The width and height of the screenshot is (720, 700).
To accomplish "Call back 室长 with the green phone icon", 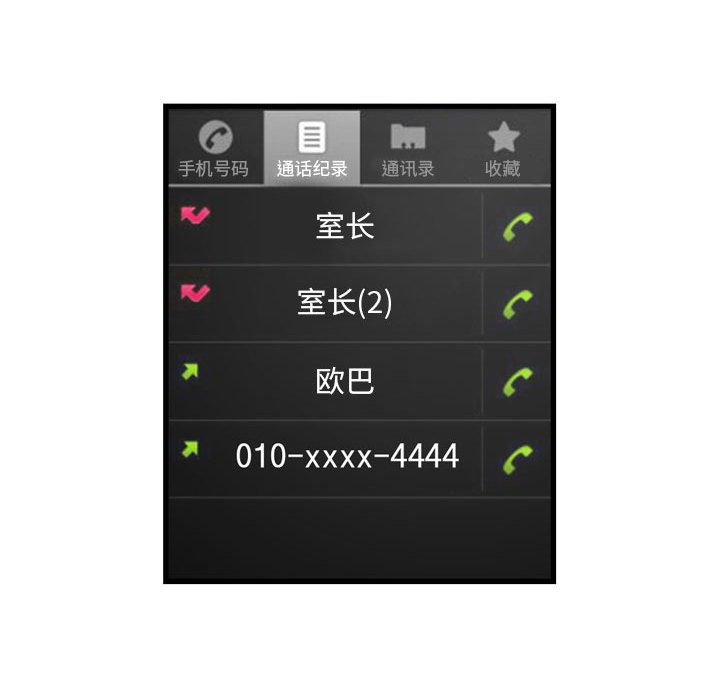I will (517, 227).
